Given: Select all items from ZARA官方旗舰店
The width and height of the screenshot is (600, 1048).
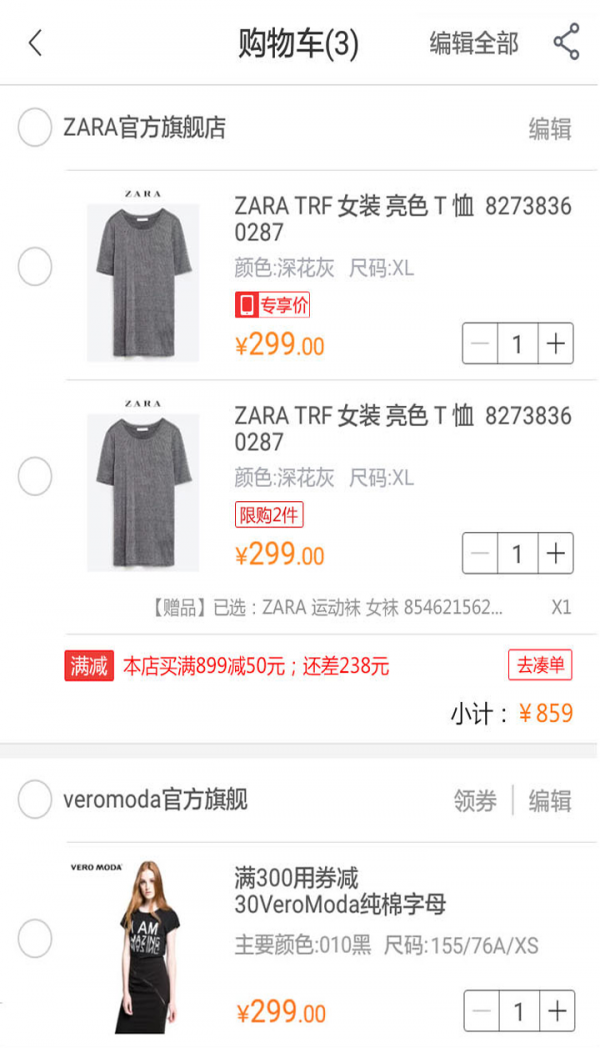Looking at the screenshot, I should click(x=35, y=128).
